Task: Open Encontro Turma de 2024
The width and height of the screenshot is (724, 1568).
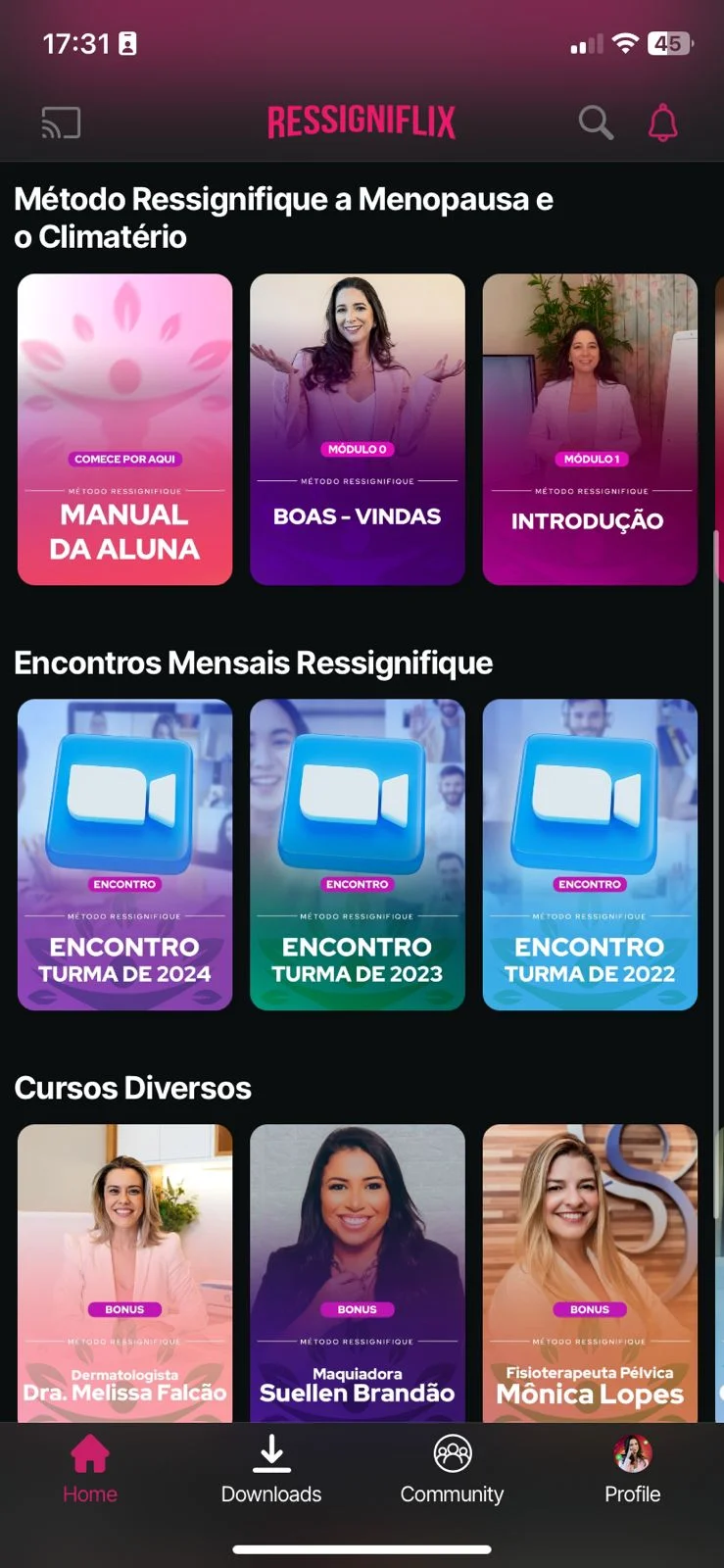Action: click(124, 854)
